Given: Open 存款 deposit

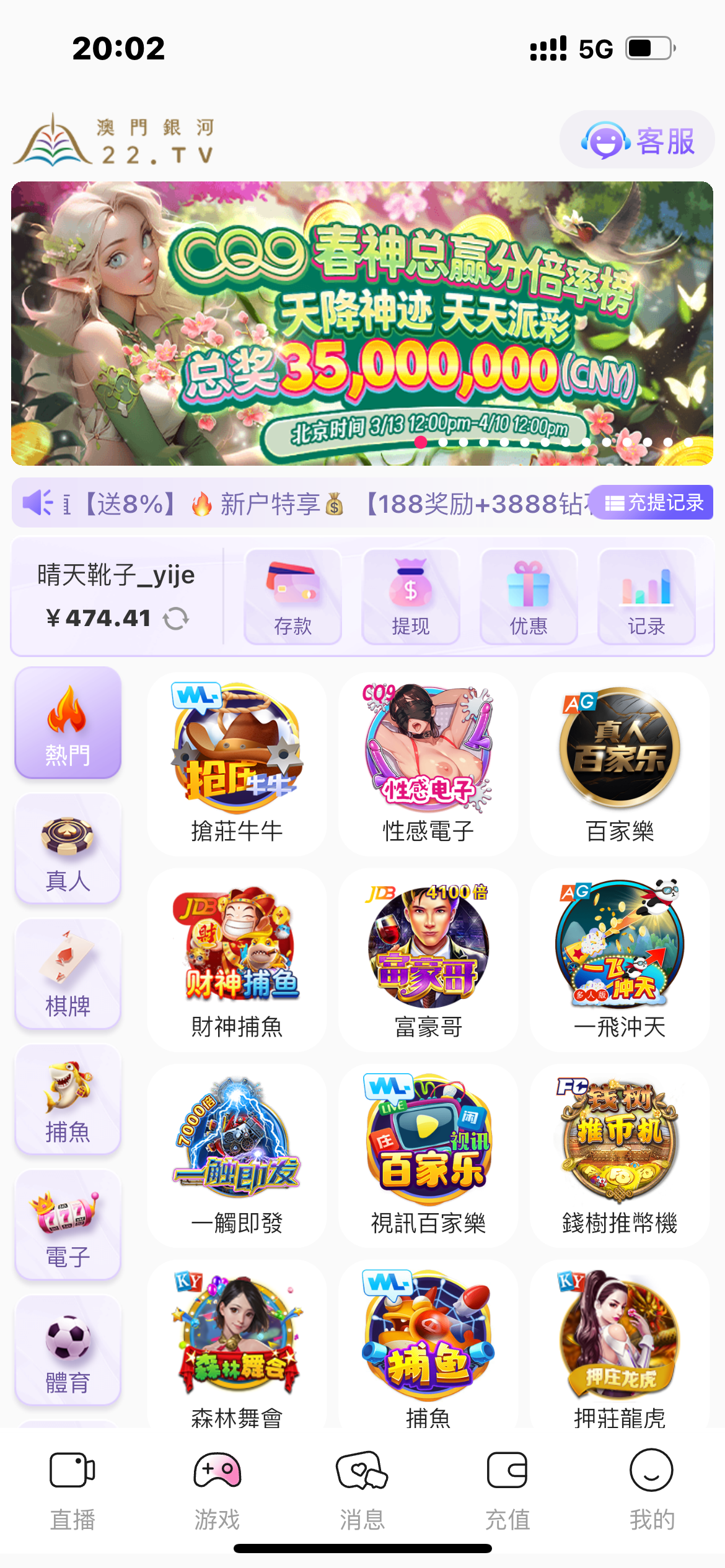Looking at the screenshot, I should click(x=292, y=596).
